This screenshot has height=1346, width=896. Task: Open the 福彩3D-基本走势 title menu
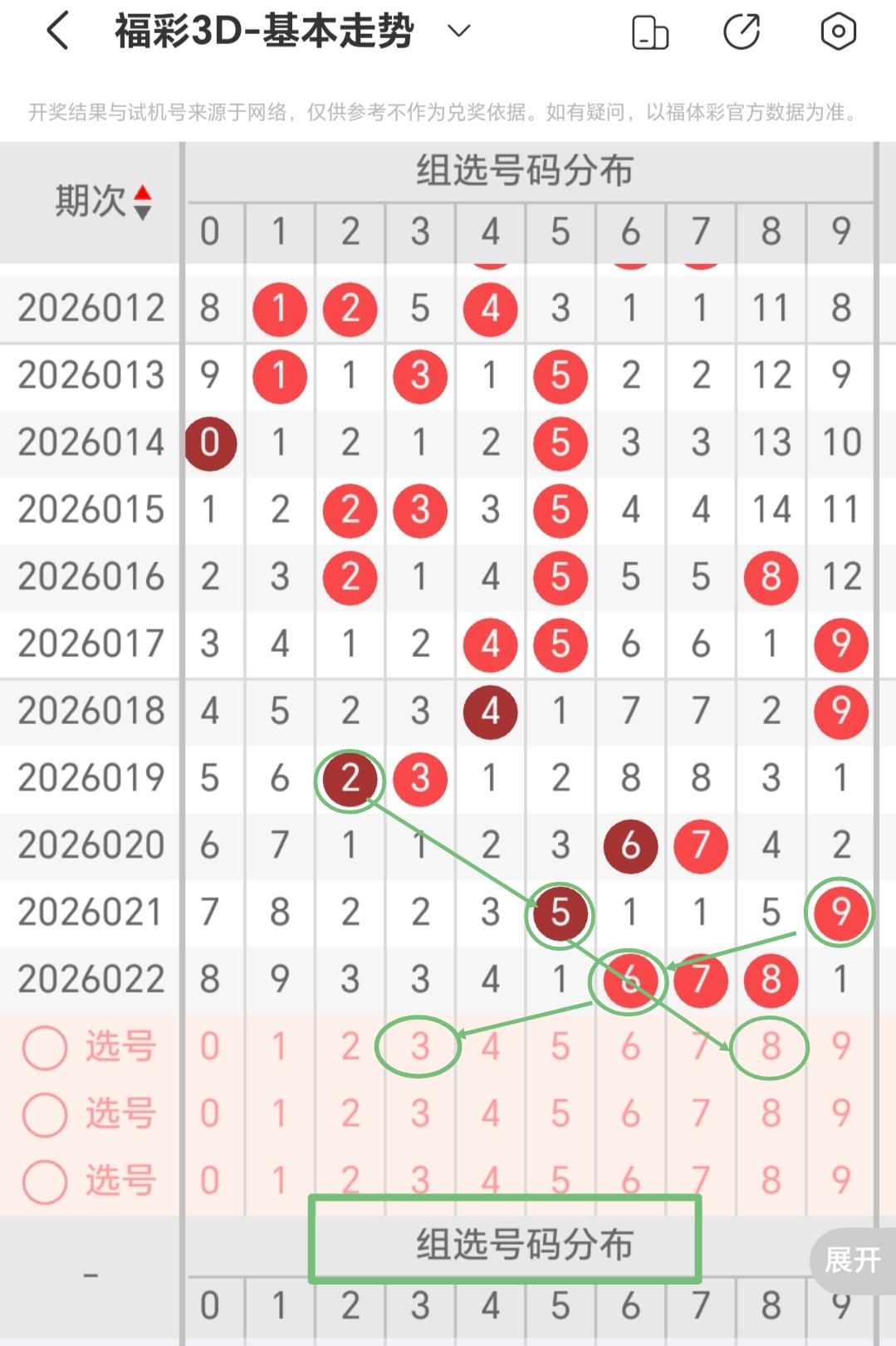262,32
